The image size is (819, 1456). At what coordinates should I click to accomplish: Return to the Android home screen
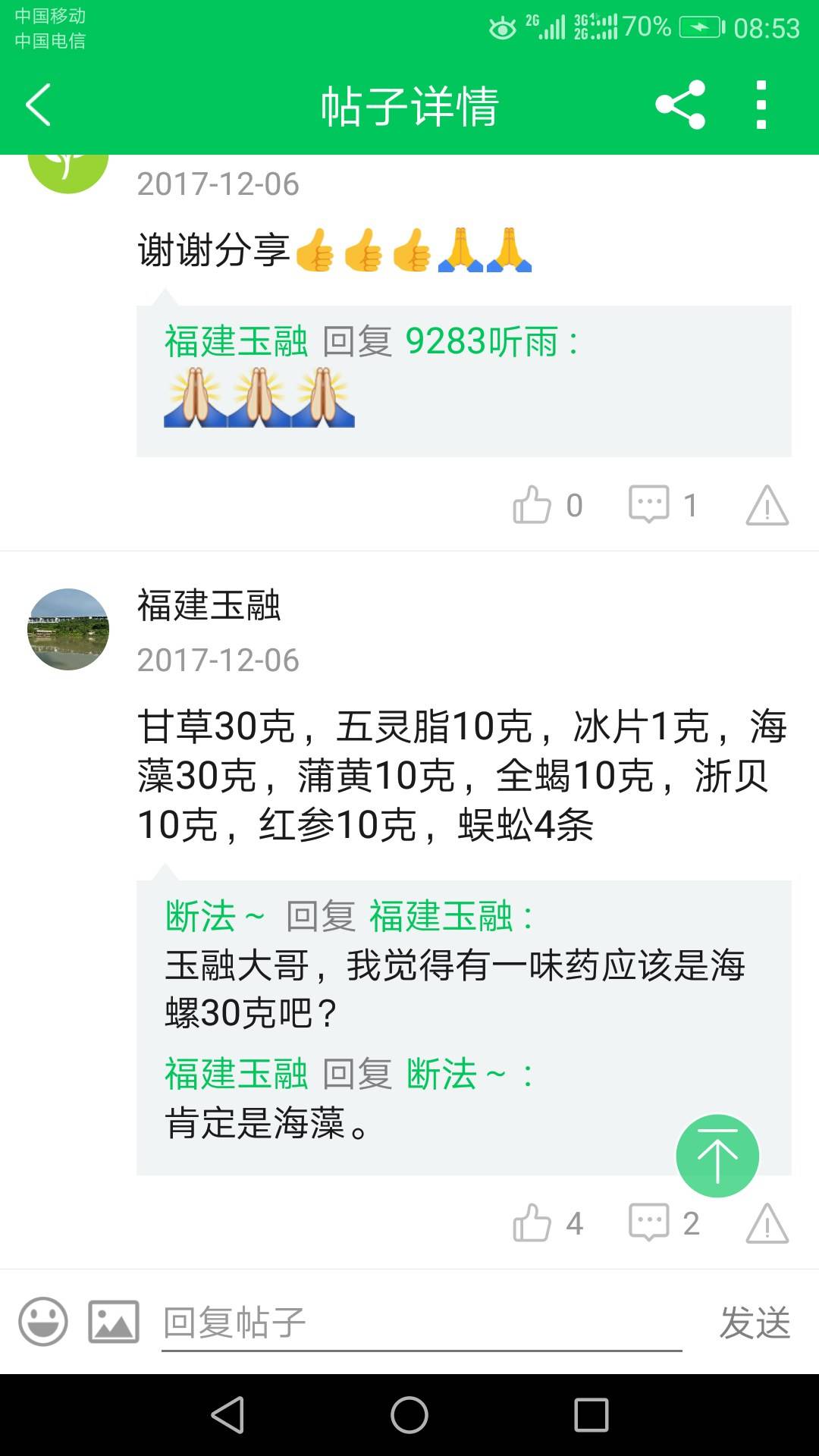pos(409,1415)
